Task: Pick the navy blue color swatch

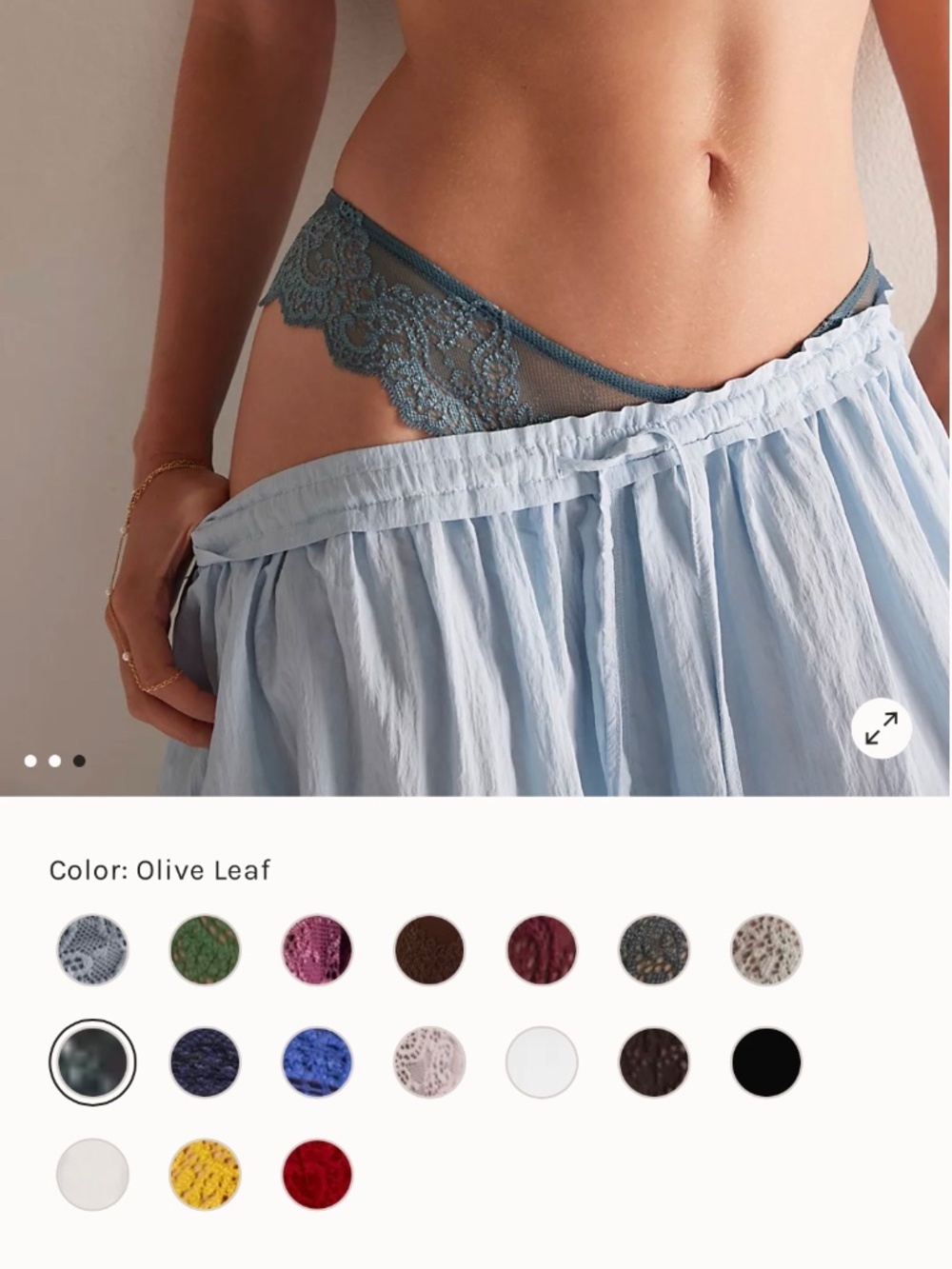Action: [205, 1061]
